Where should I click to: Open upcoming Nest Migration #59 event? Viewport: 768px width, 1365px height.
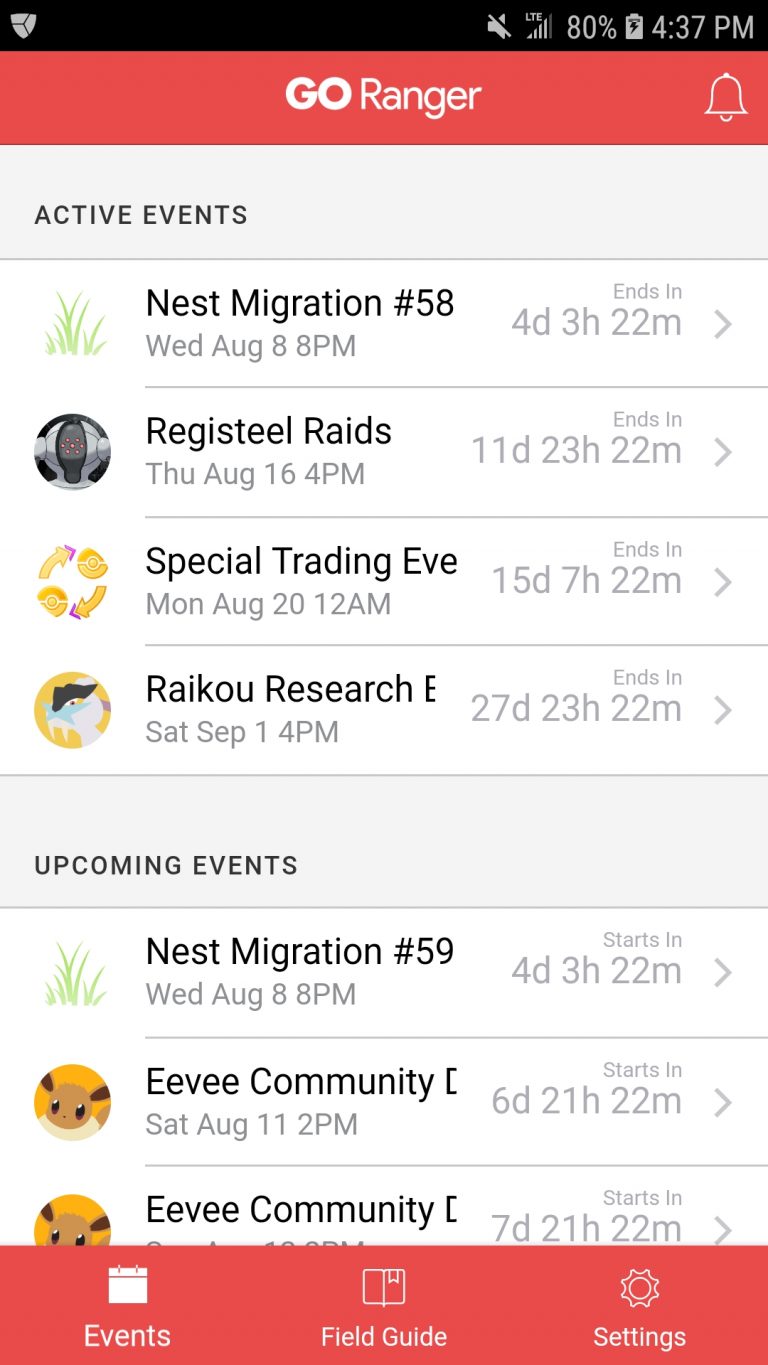click(384, 972)
